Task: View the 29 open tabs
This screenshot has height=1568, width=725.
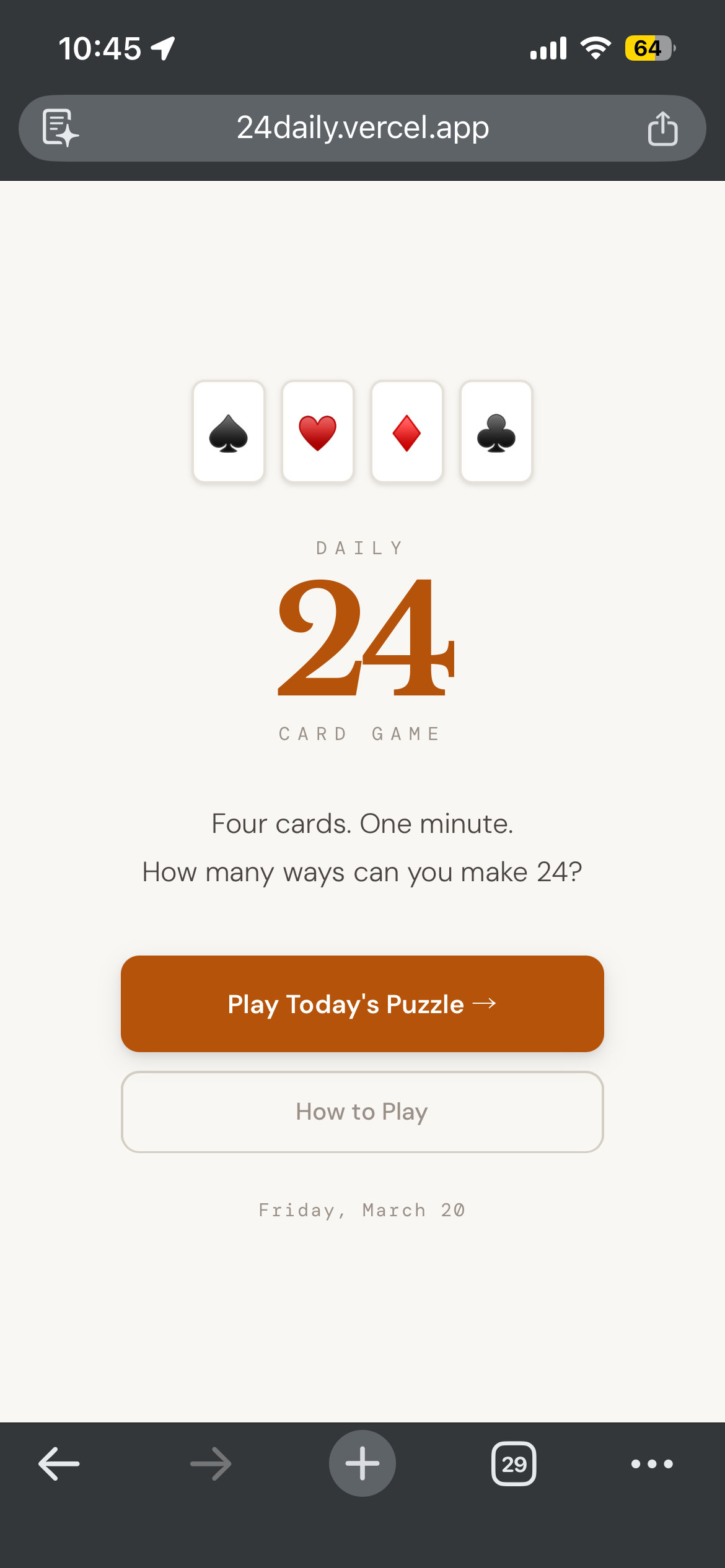Action: click(514, 1464)
